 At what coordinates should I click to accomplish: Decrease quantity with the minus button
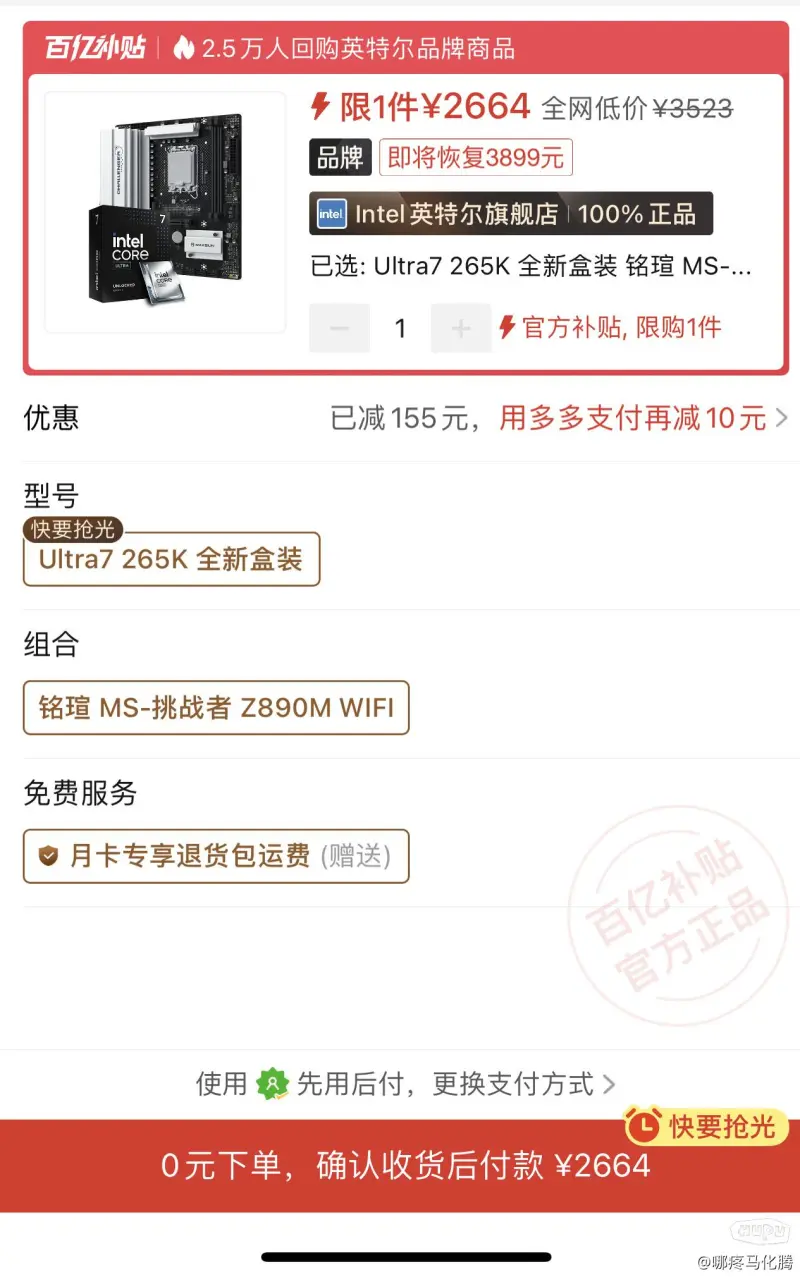(339, 328)
